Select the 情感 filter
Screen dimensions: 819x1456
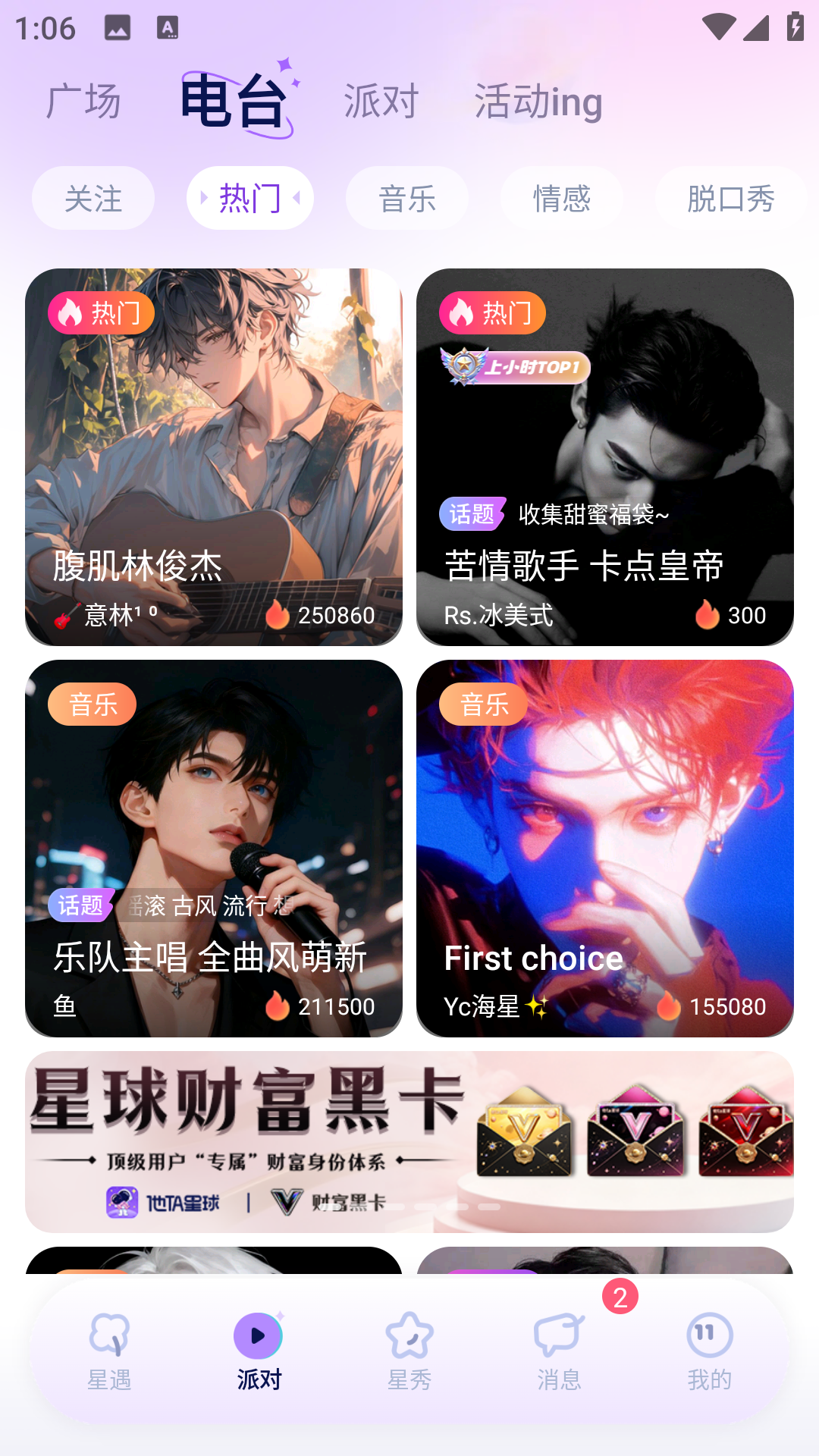point(561,198)
